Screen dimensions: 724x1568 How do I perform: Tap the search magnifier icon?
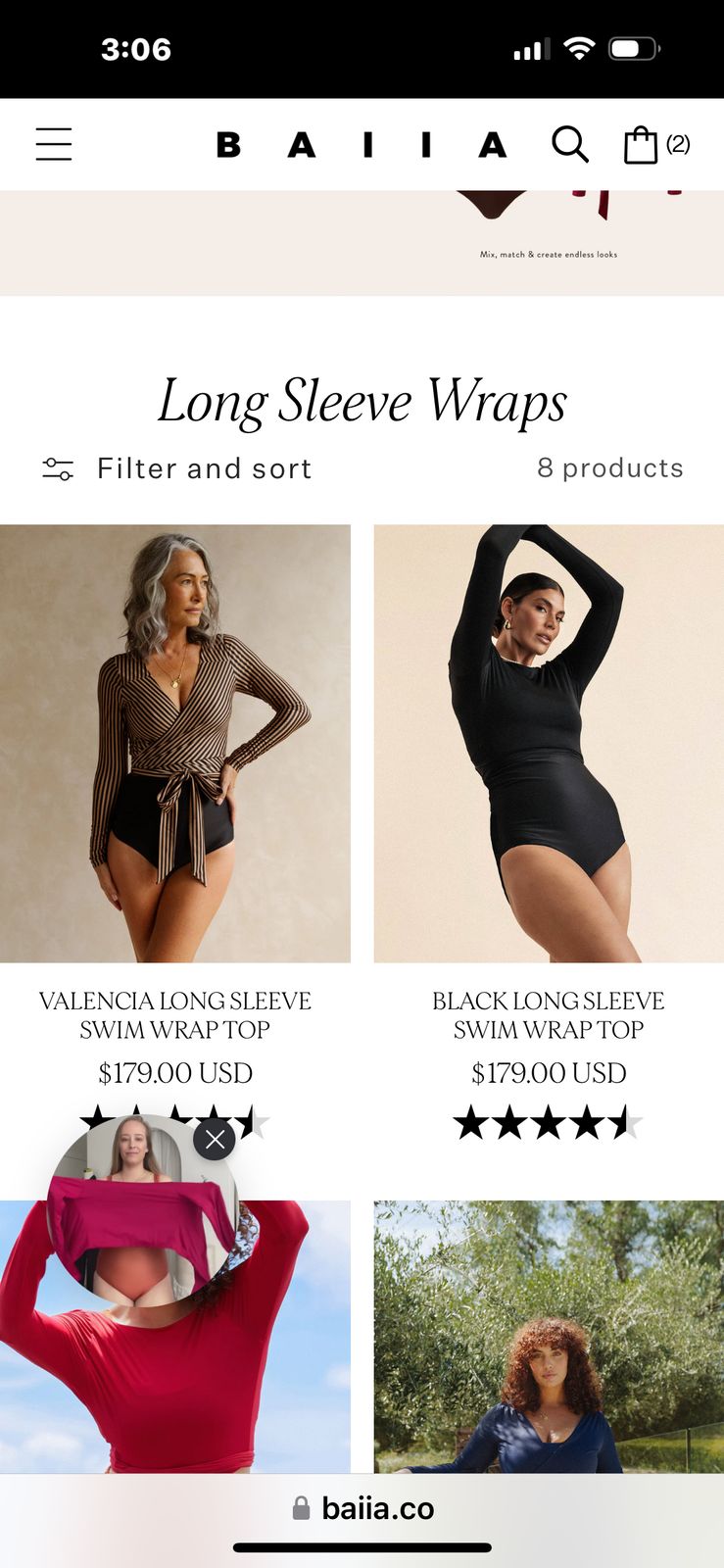click(569, 144)
